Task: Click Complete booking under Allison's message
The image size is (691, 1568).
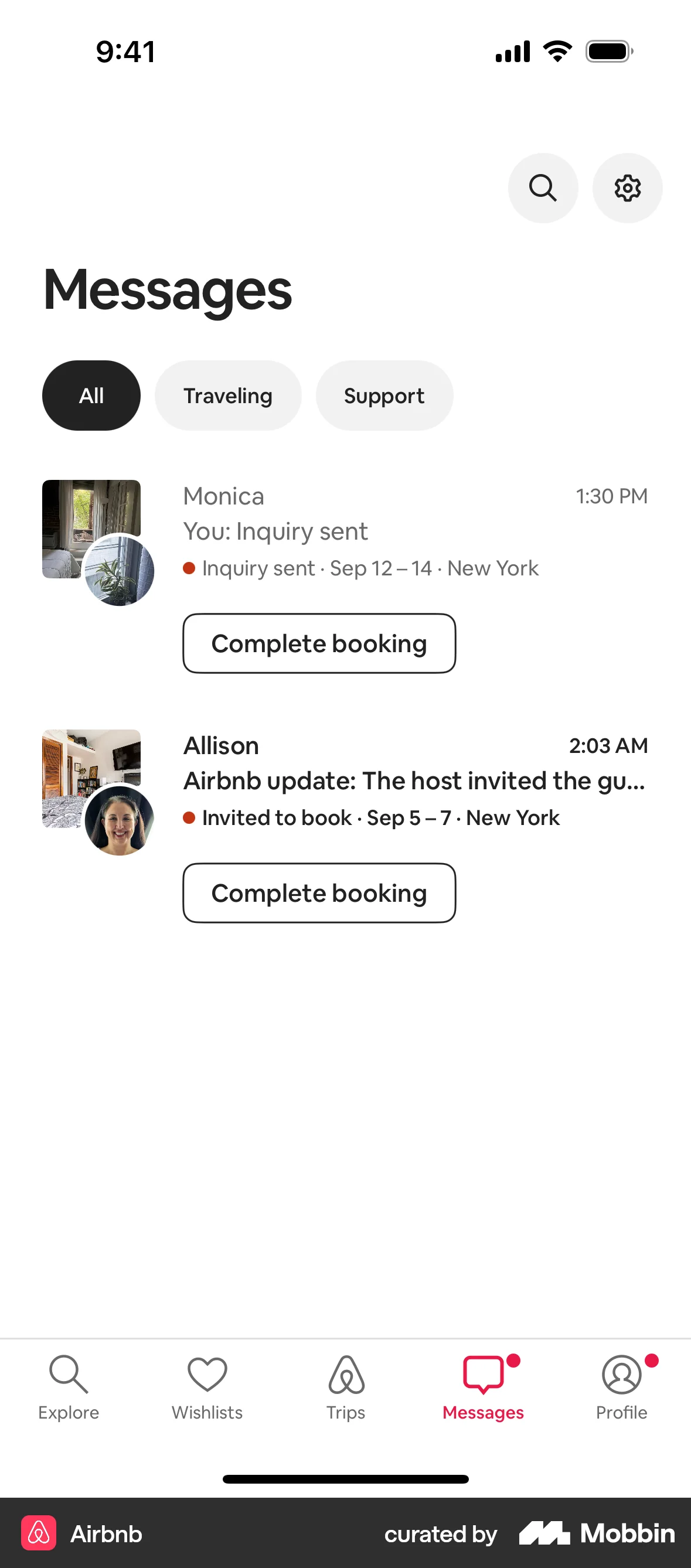Action: [x=319, y=892]
